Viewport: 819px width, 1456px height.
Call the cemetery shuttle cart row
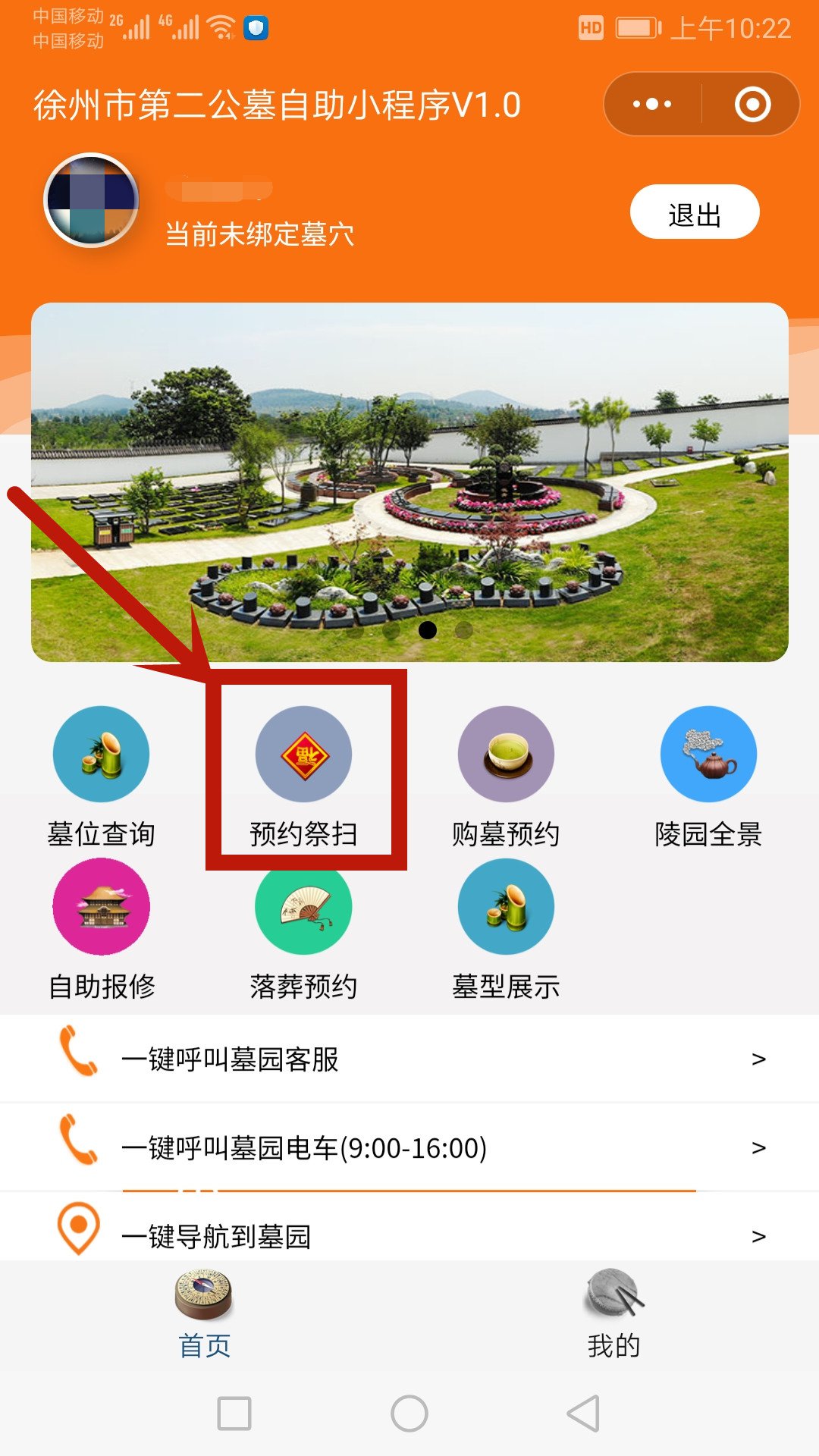pos(409,1147)
